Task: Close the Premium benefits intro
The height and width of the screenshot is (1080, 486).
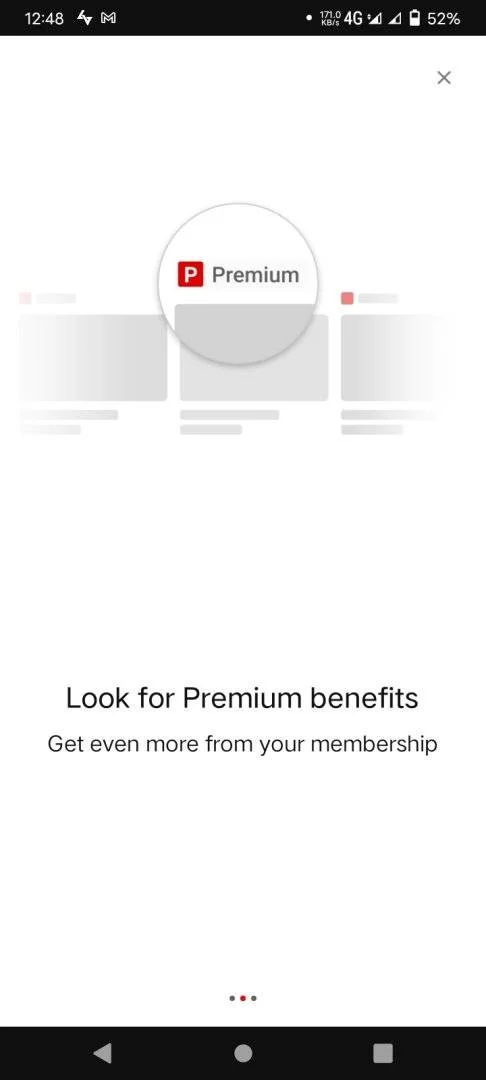Action: 444,78
